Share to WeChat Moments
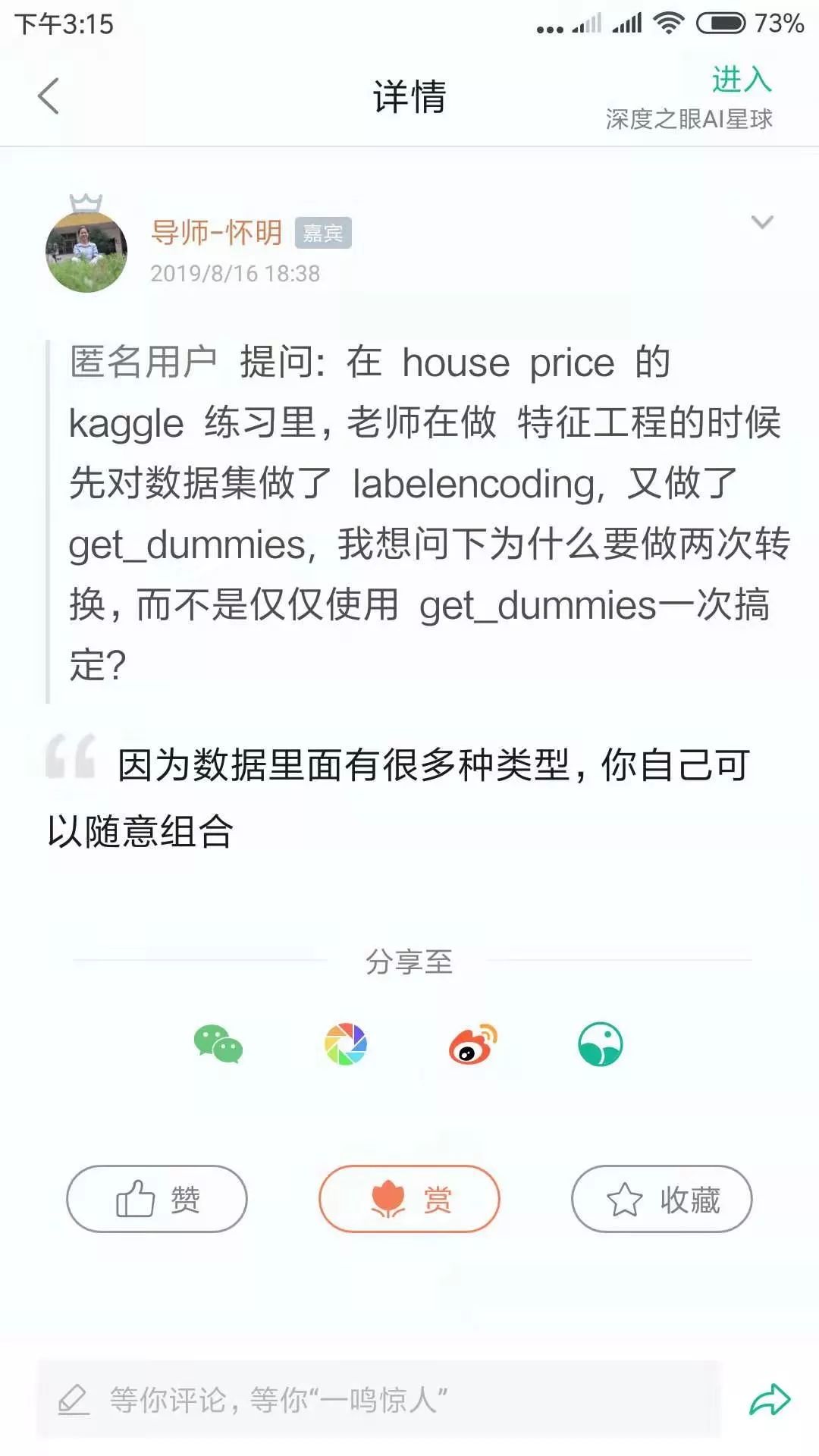 point(346,1045)
